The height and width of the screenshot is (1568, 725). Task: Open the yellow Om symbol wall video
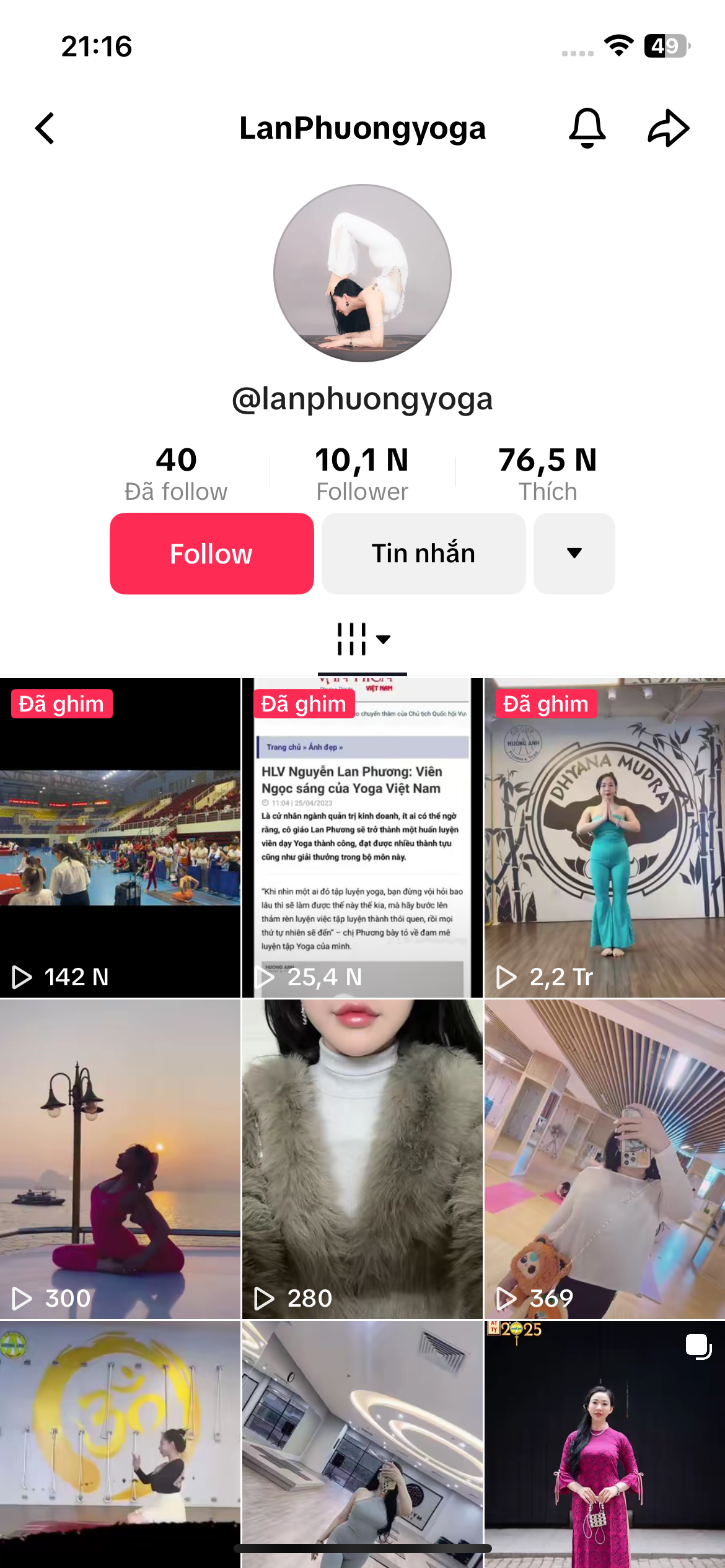[120, 1443]
